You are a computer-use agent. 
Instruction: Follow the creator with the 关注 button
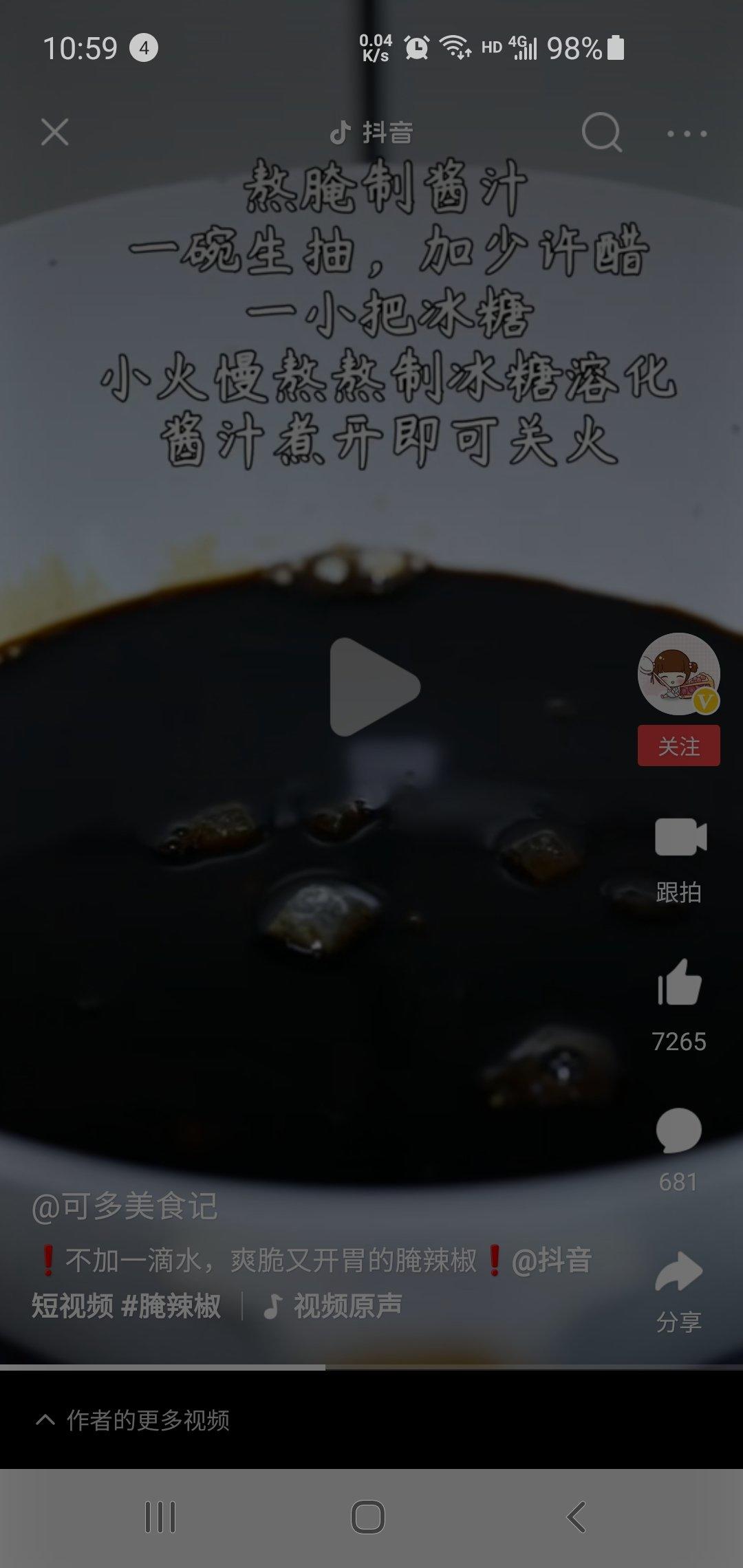pos(678,746)
